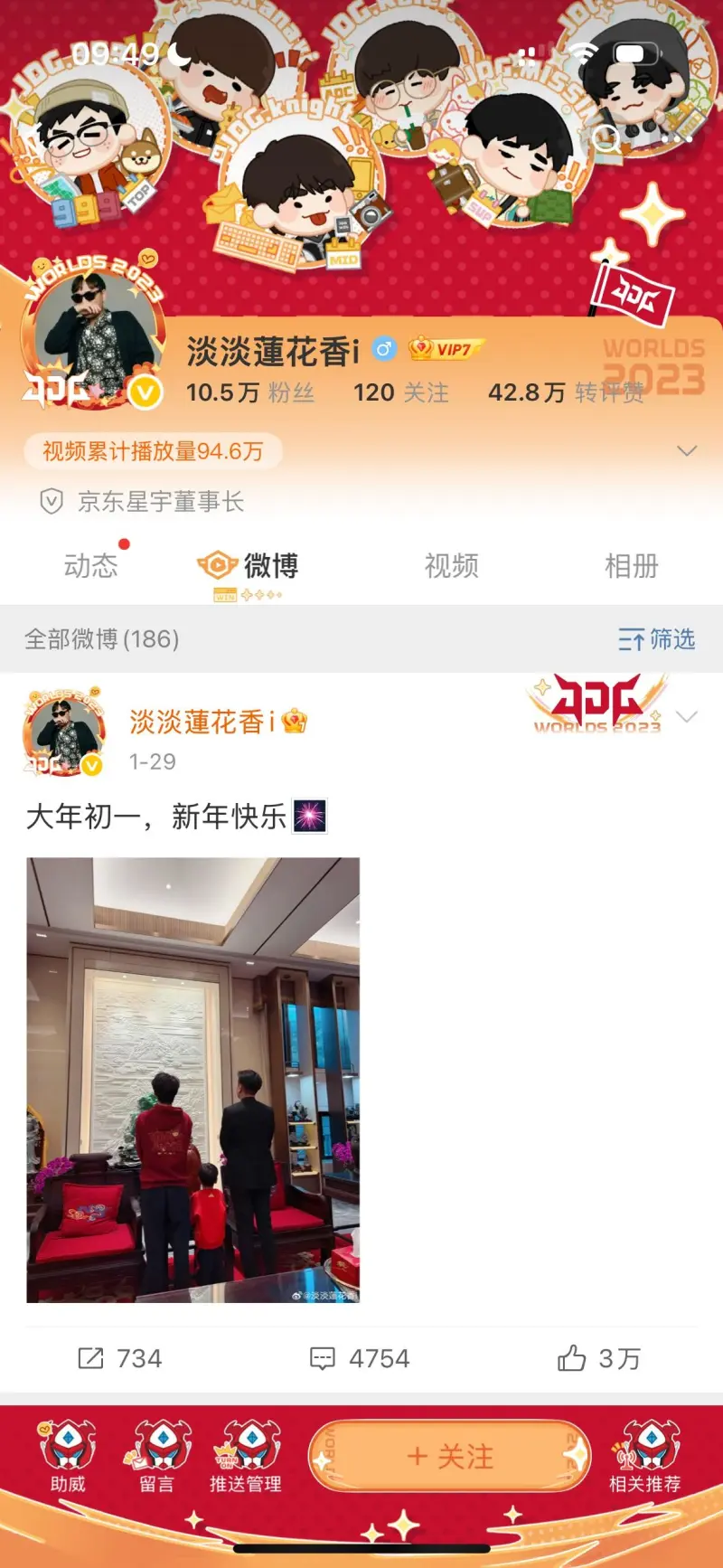Open the 新年快乐 post photo
Image resolution: width=723 pixels, height=1568 pixels.
coord(192,1080)
